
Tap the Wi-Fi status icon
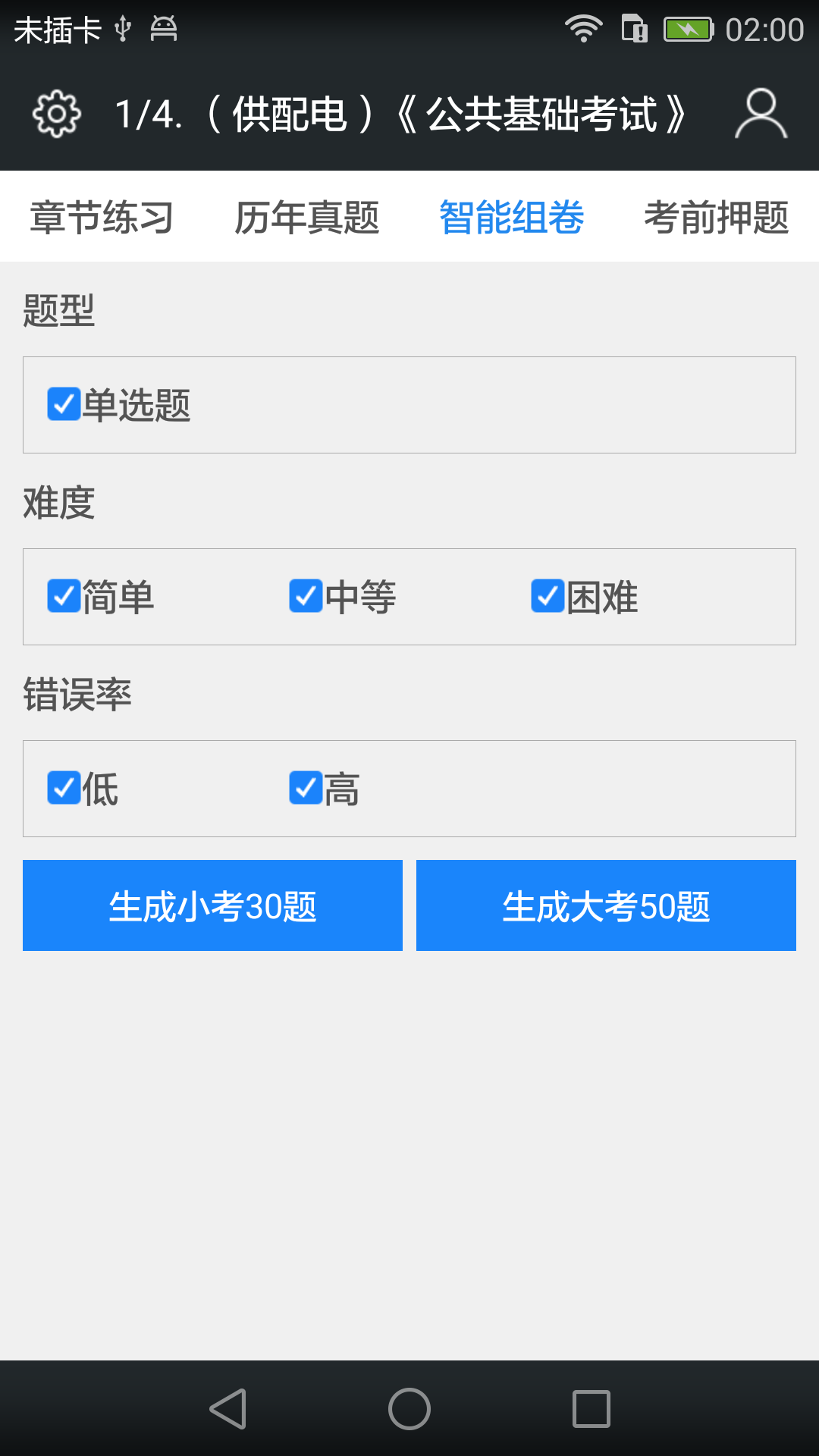(x=584, y=29)
